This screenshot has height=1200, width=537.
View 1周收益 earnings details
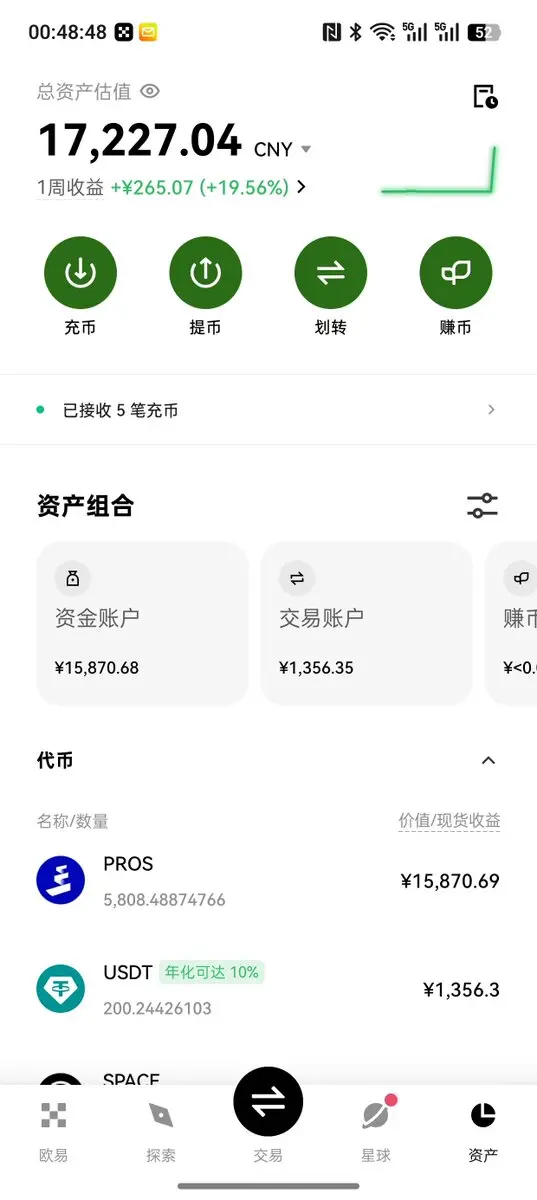pyautogui.click(x=172, y=187)
